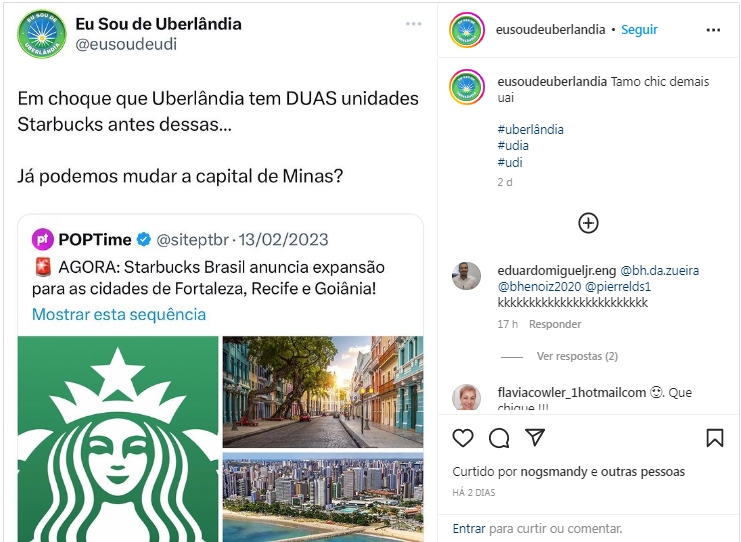
Task: View replies under eduardomigueljr.eng's comment
Action: click(x=577, y=356)
